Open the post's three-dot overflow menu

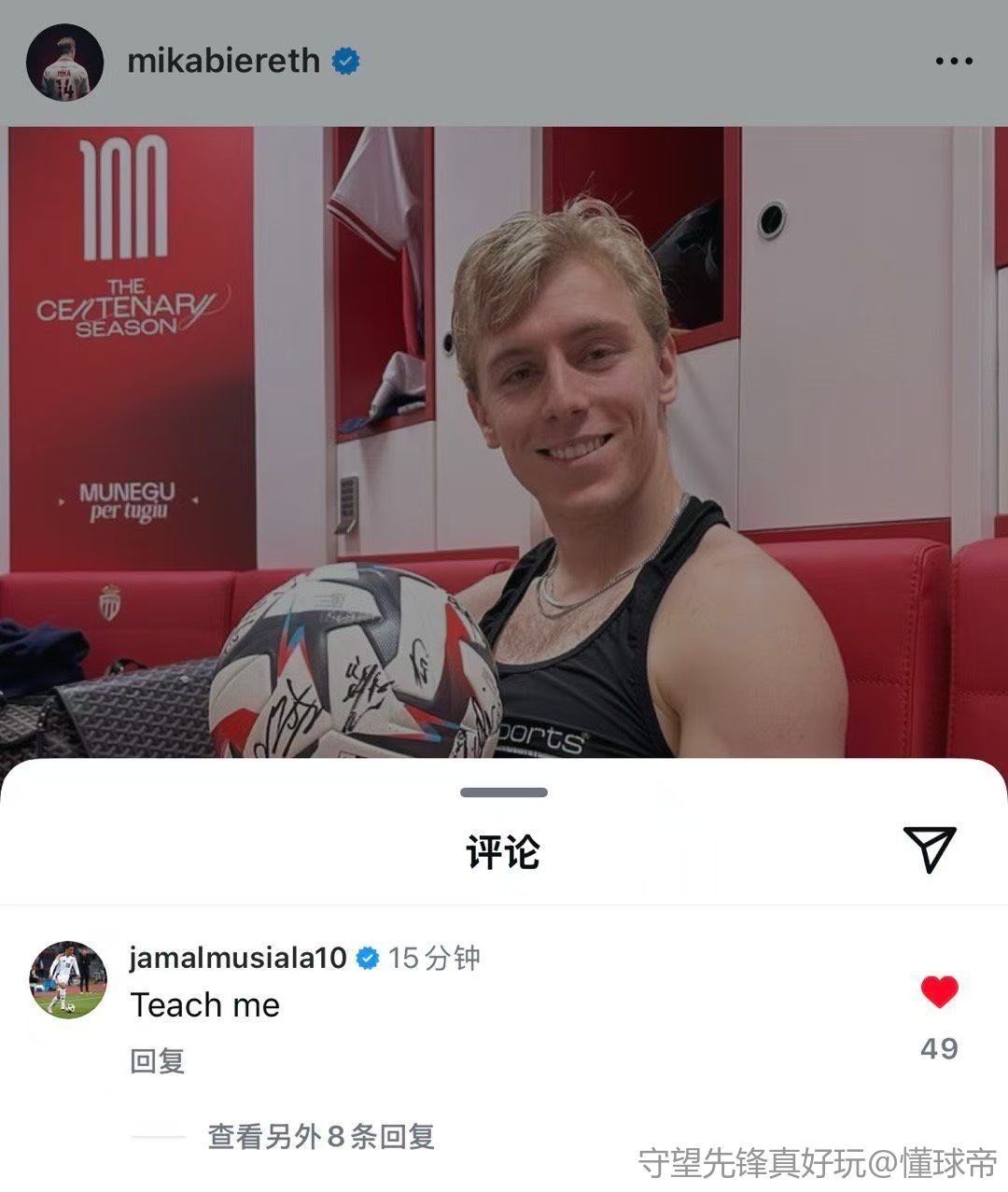(x=953, y=62)
